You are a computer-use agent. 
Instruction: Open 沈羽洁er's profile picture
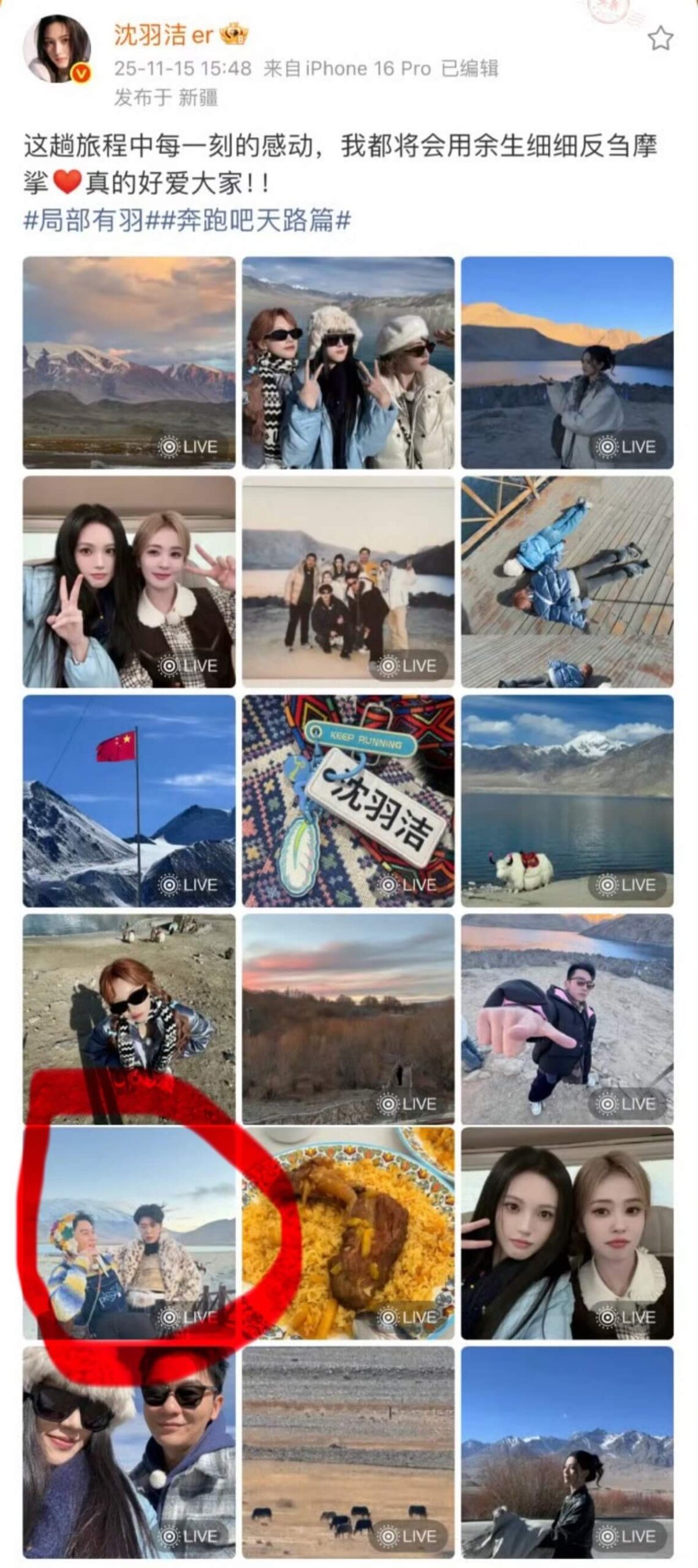pyautogui.click(x=57, y=50)
